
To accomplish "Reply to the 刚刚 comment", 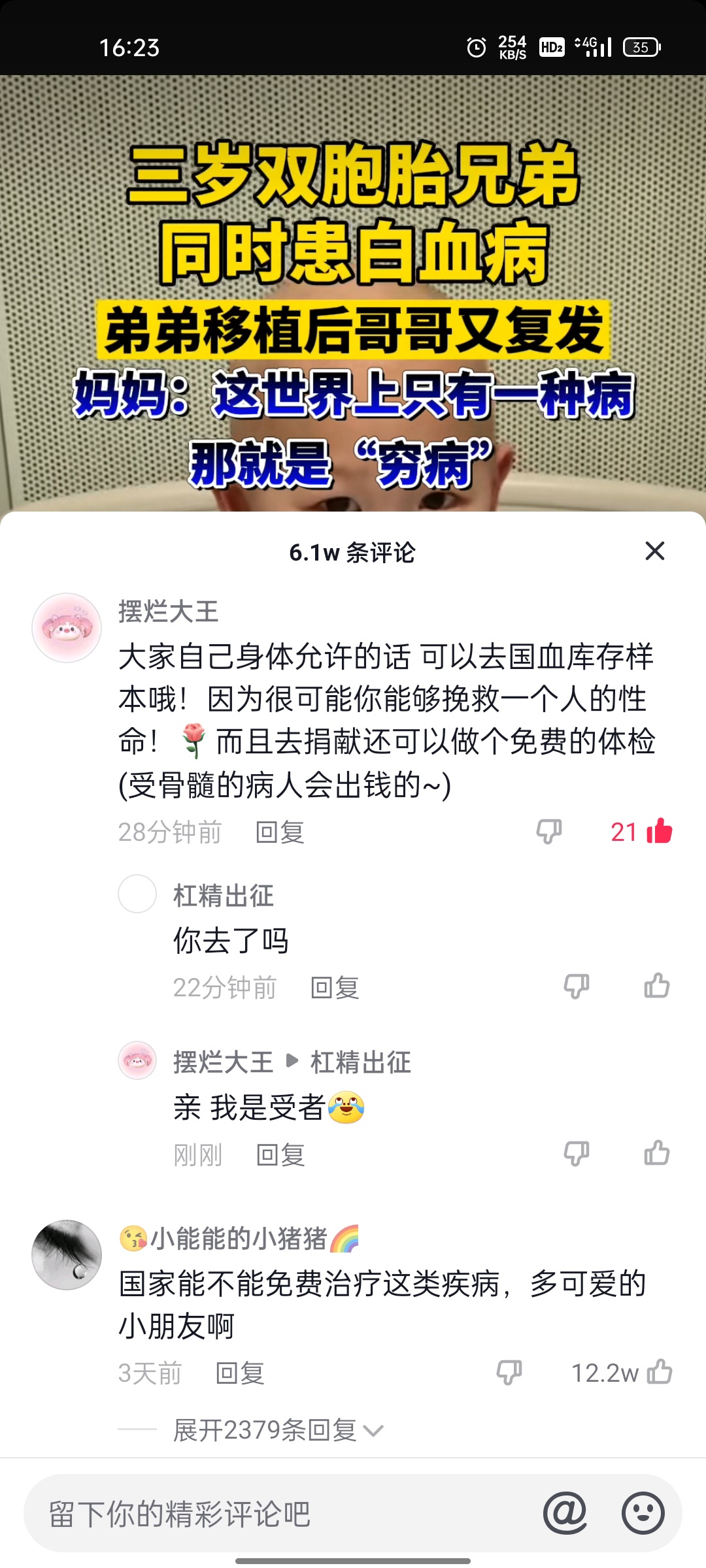I will tap(280, 1155).
